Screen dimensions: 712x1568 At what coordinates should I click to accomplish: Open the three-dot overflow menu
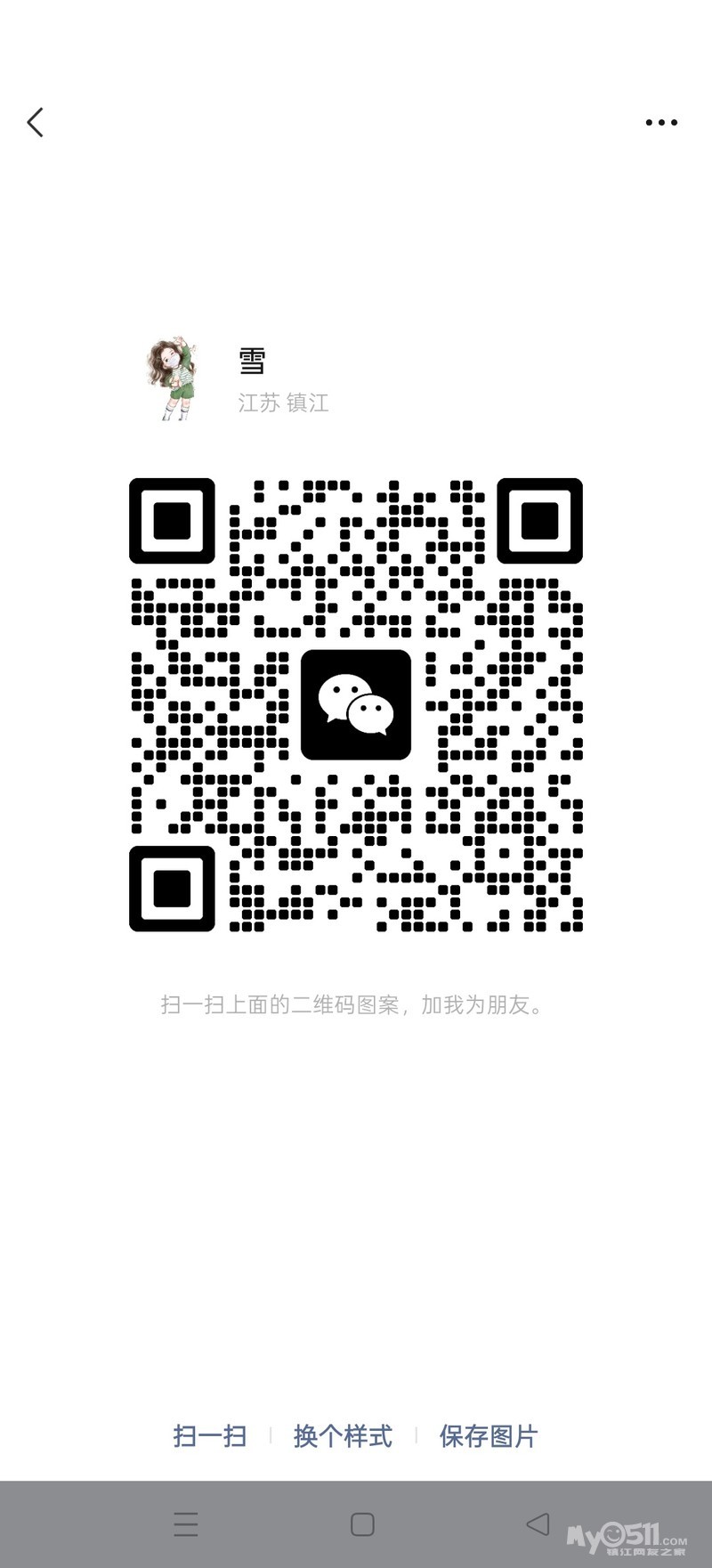click(x=661, y=123)
